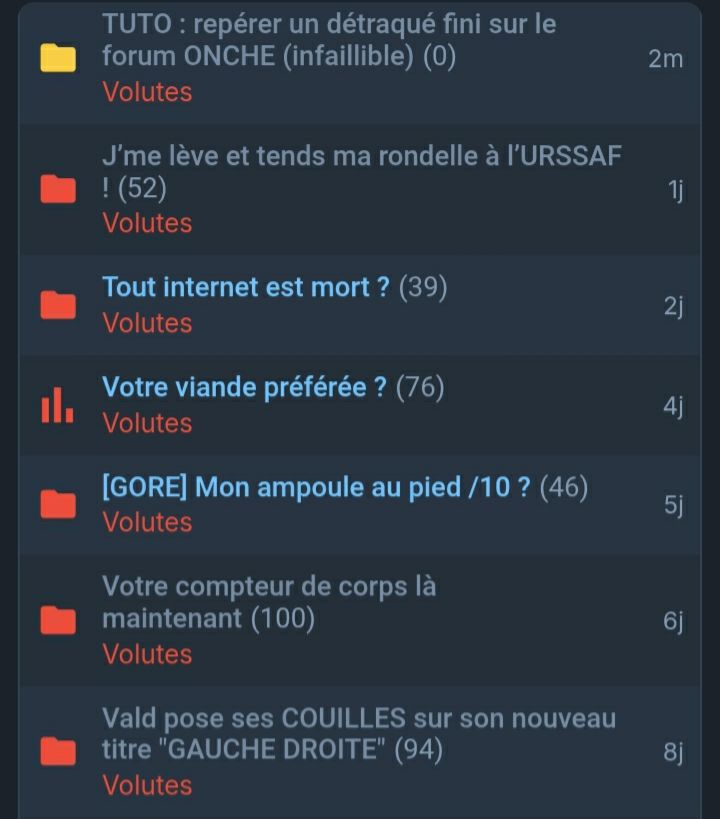Open the thread about the URSSAF
This screenshot has width=720, height=819.
(x=361, y=171)
